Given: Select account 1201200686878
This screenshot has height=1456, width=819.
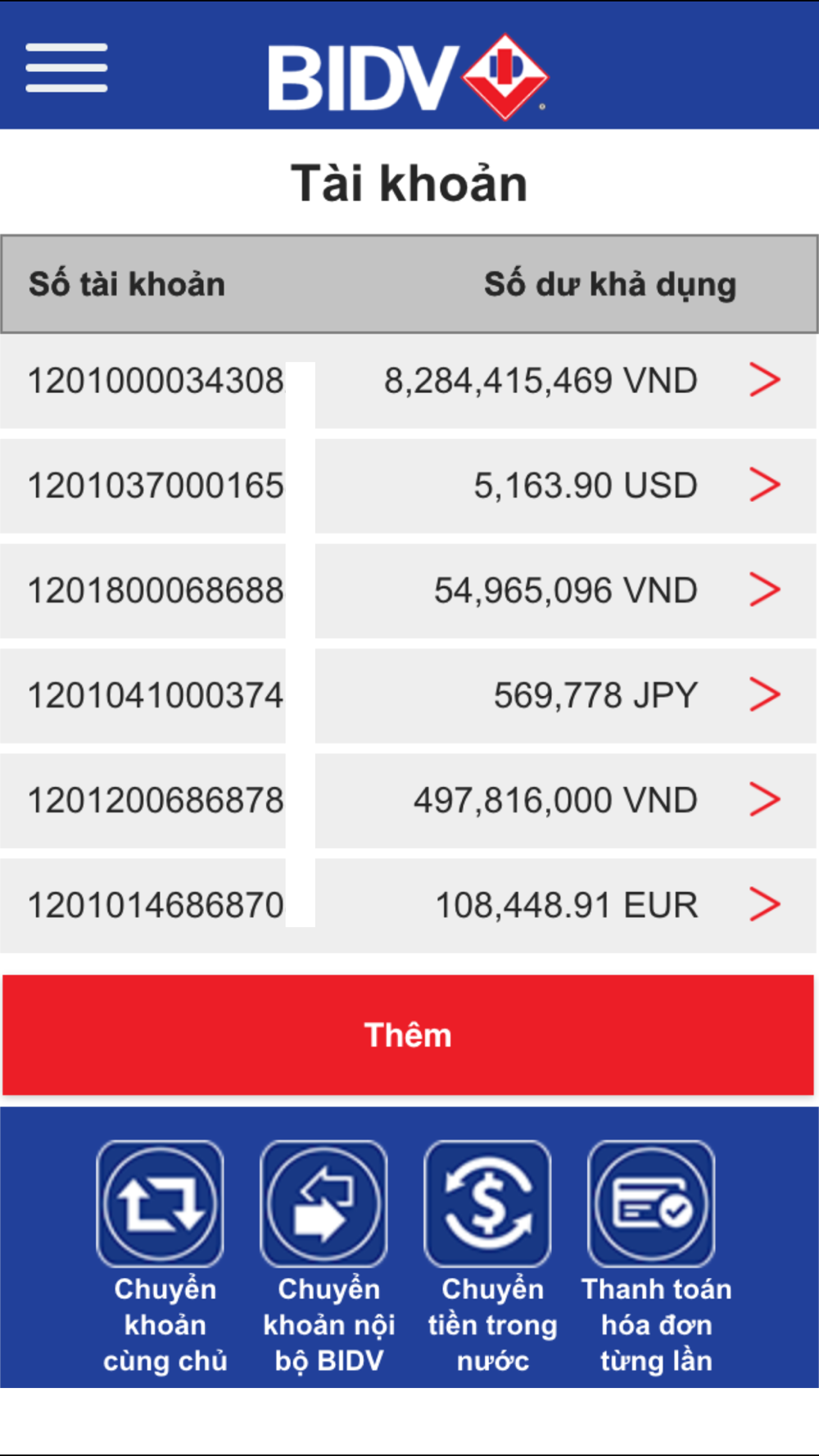Looking at the screenshot, I should point(409,800).
